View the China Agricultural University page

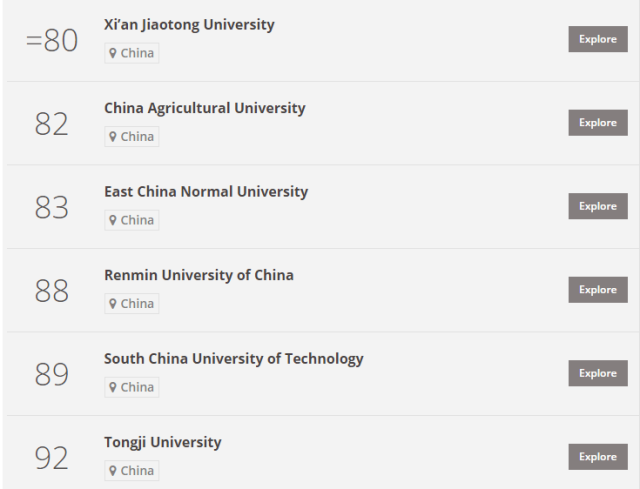[204, 108]
